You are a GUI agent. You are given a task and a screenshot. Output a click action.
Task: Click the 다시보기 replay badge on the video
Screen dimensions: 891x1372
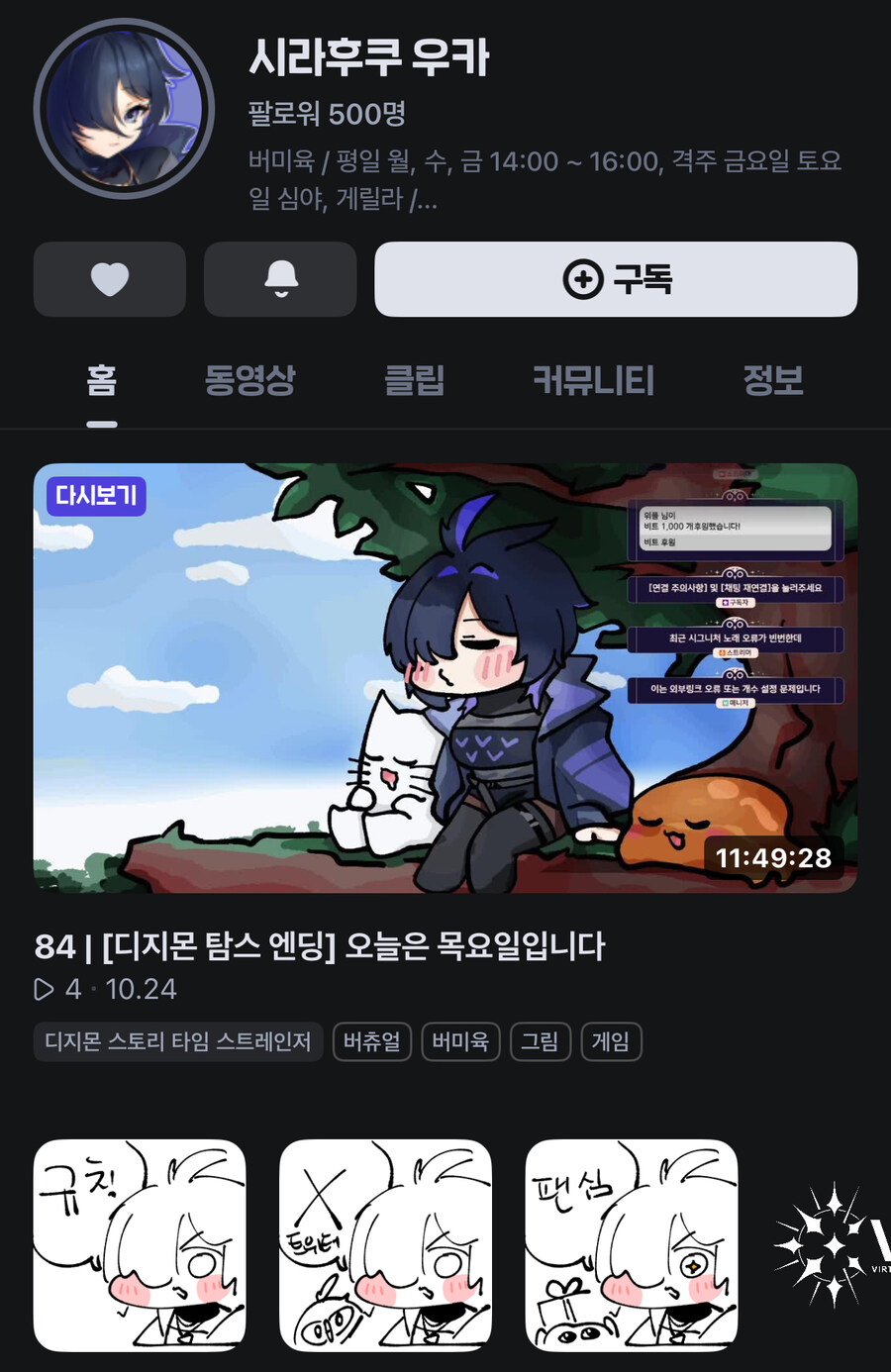coord(96,498)
